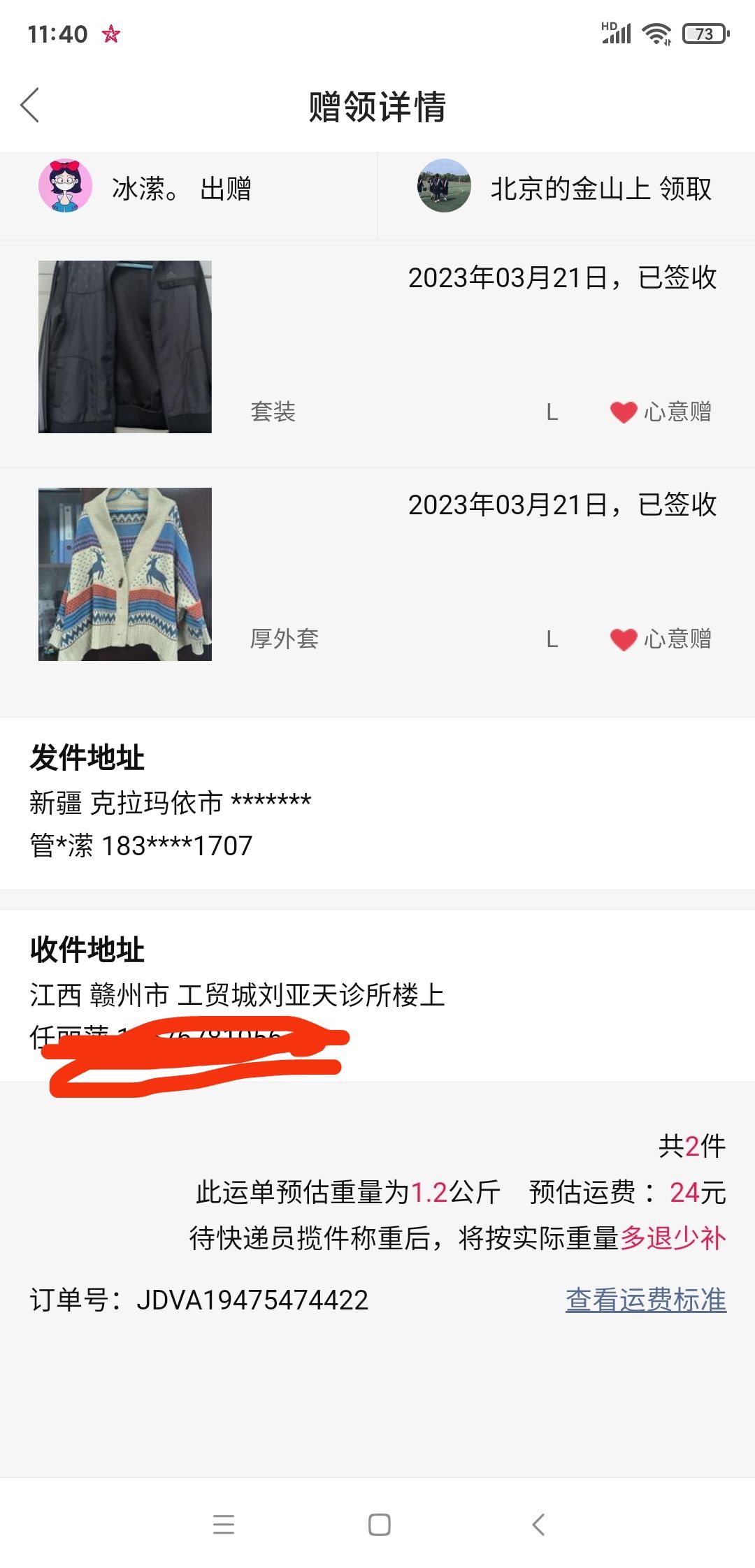View receiver 北京的金山上 profile avatar
The width and height of the screenshot is (755, 1568).
click(444, 186)
